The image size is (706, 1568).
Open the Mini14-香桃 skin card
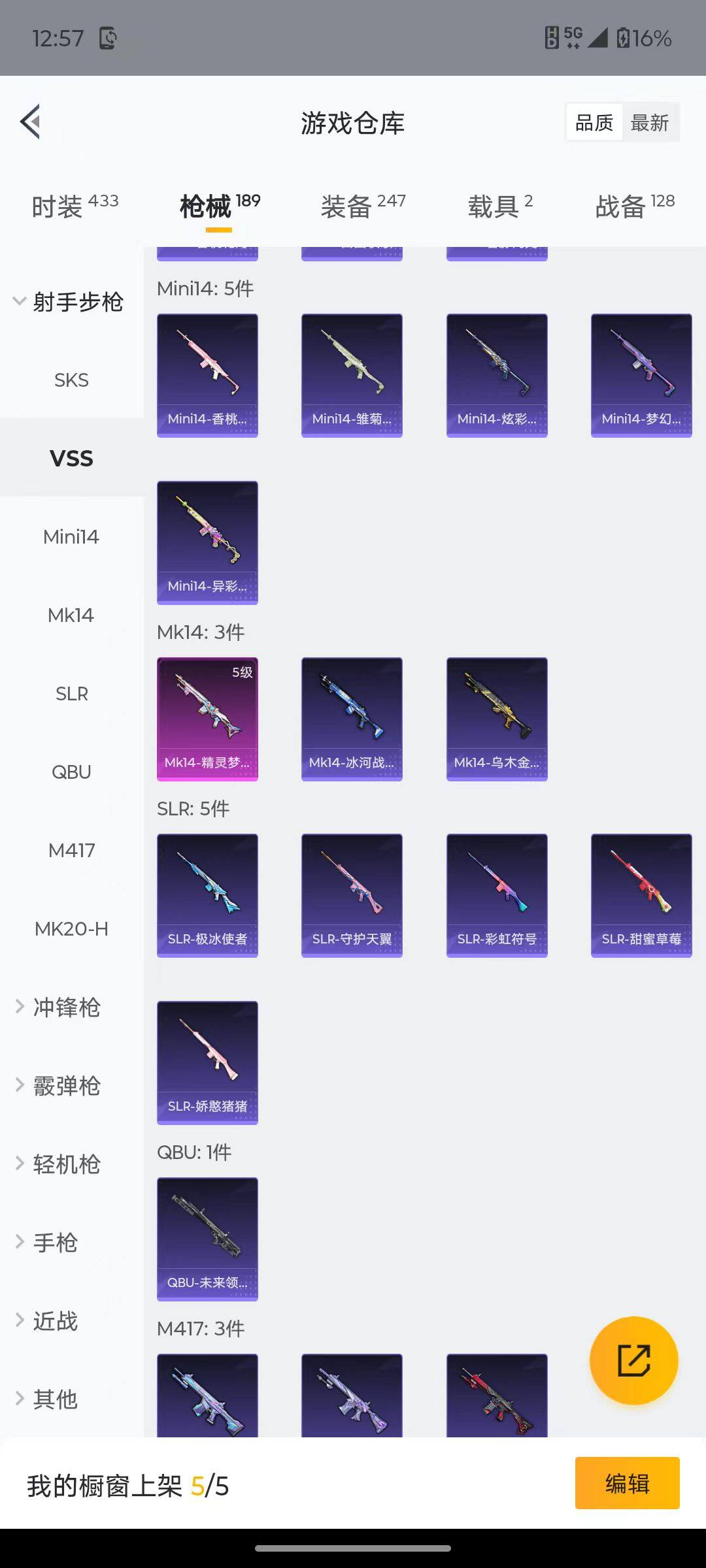point(207,375)
